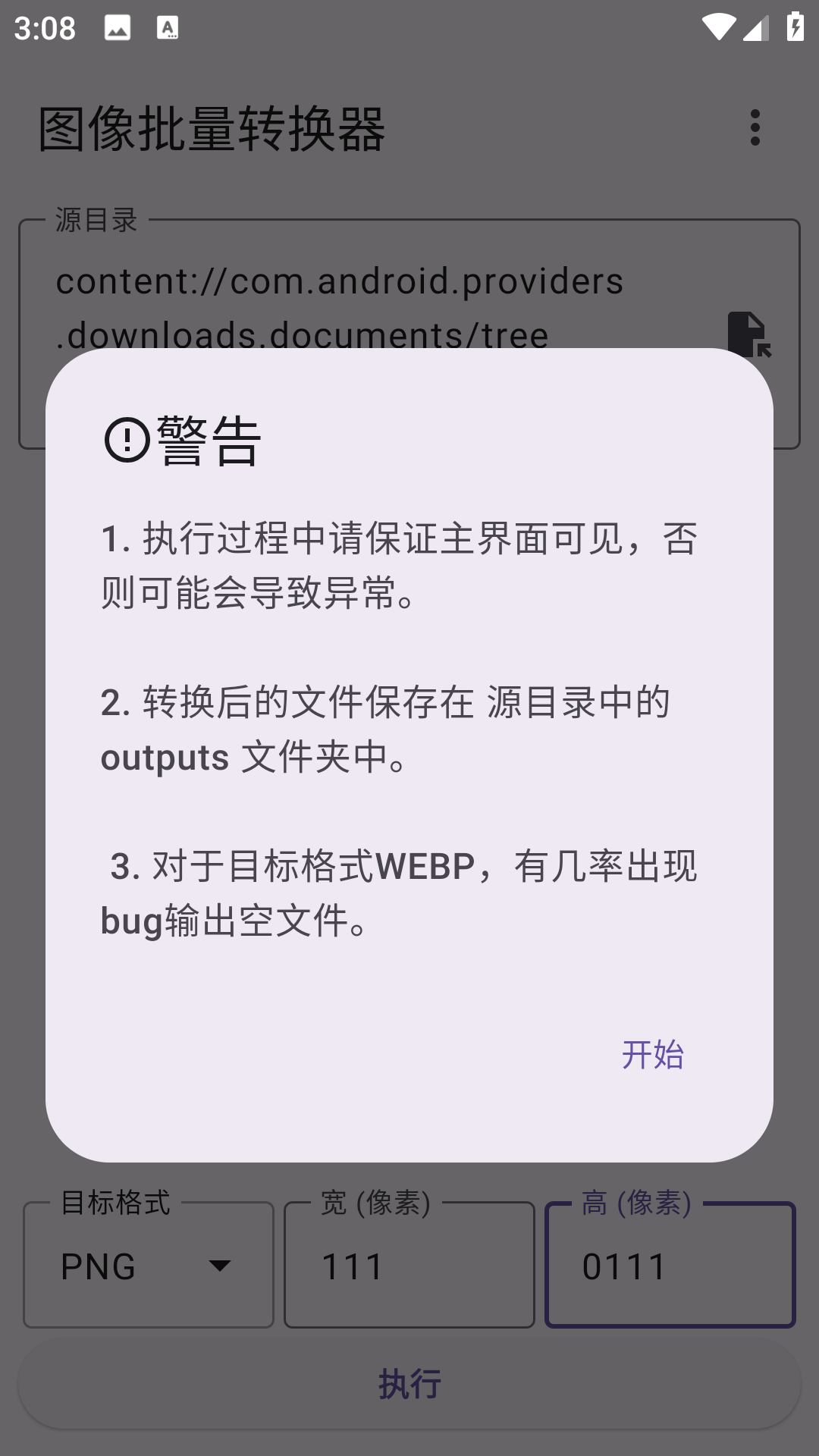Open the overflow menu in the app bar
This screenshot has width=819, height=1456.
(755, 127)
